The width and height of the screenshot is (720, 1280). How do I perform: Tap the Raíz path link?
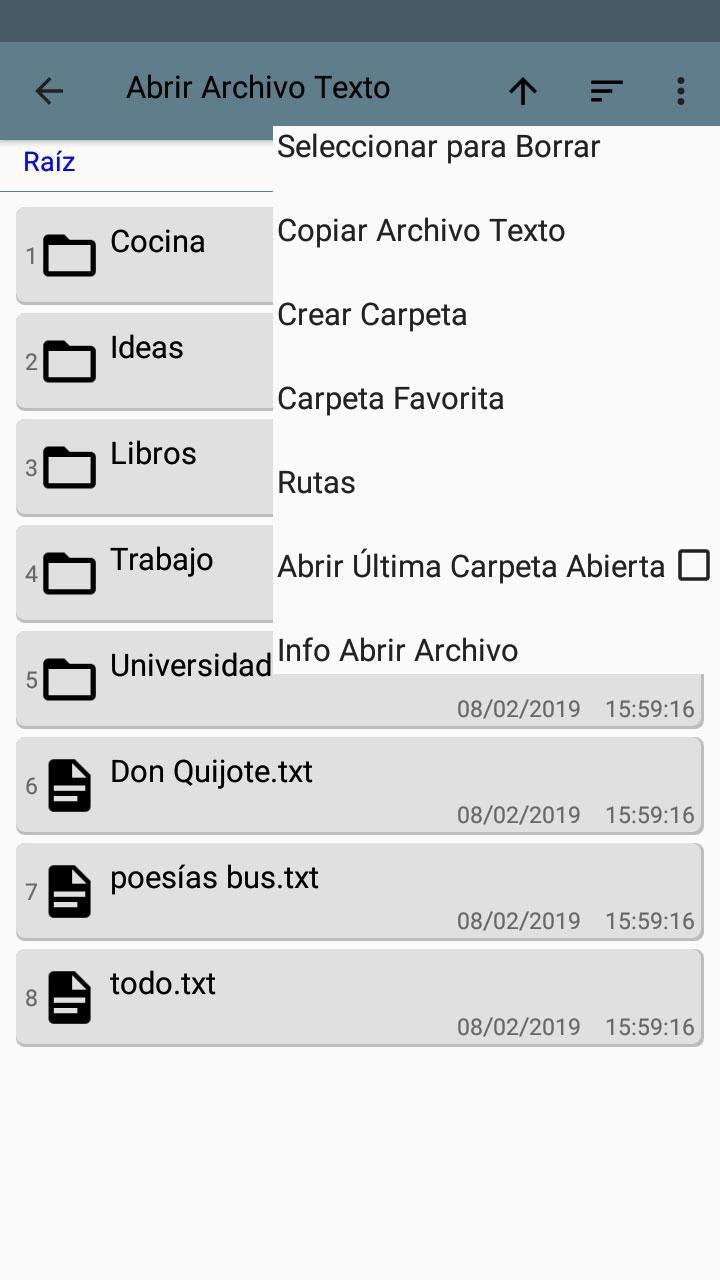pos(49,162)
